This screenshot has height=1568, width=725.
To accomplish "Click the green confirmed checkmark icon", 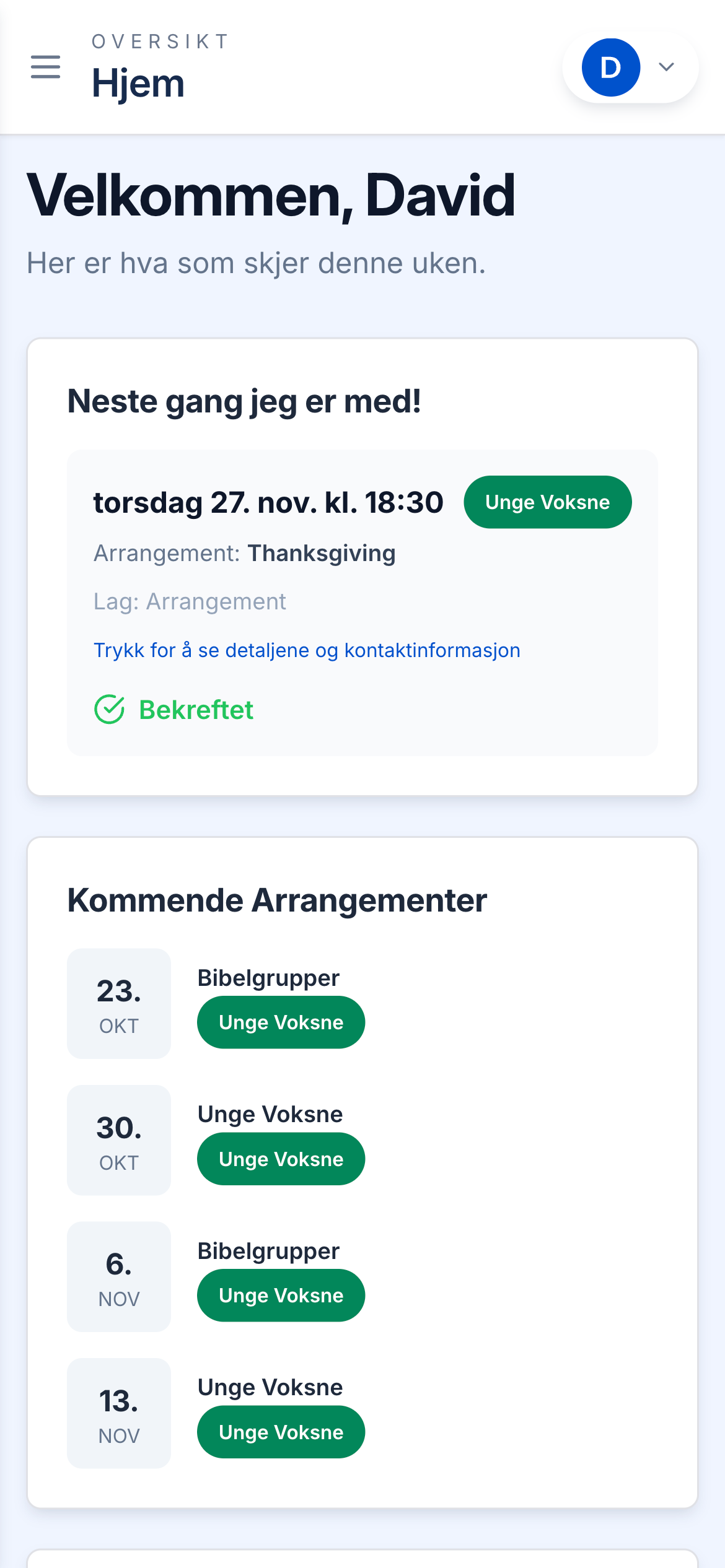I will [109, 709].
